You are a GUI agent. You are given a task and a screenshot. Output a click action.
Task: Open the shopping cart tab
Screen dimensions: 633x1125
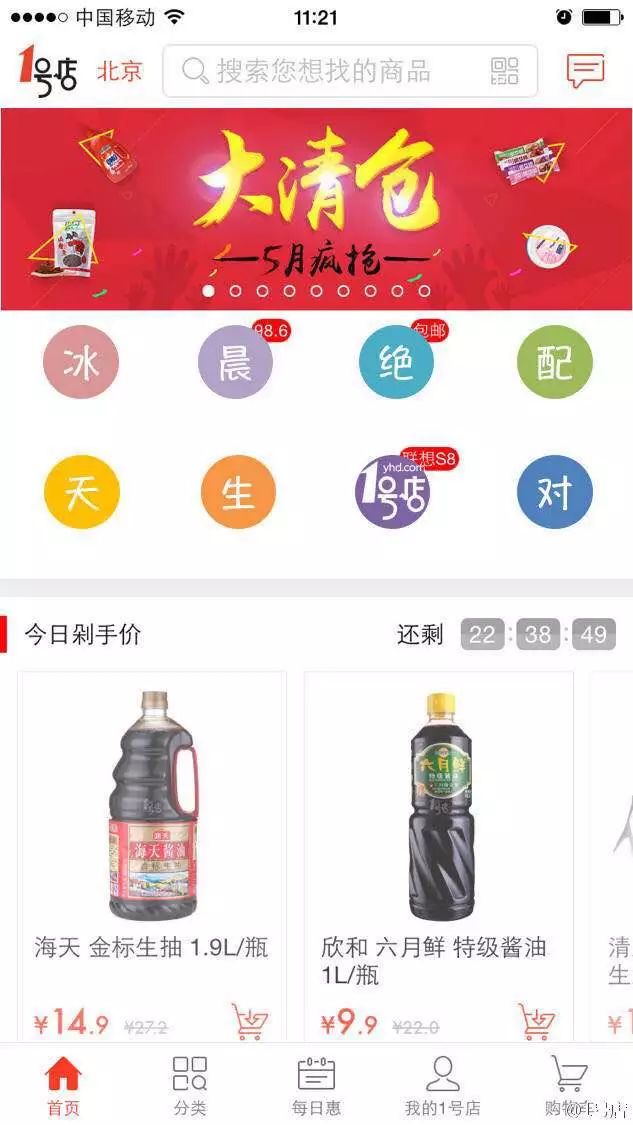tap(569, 1085)
